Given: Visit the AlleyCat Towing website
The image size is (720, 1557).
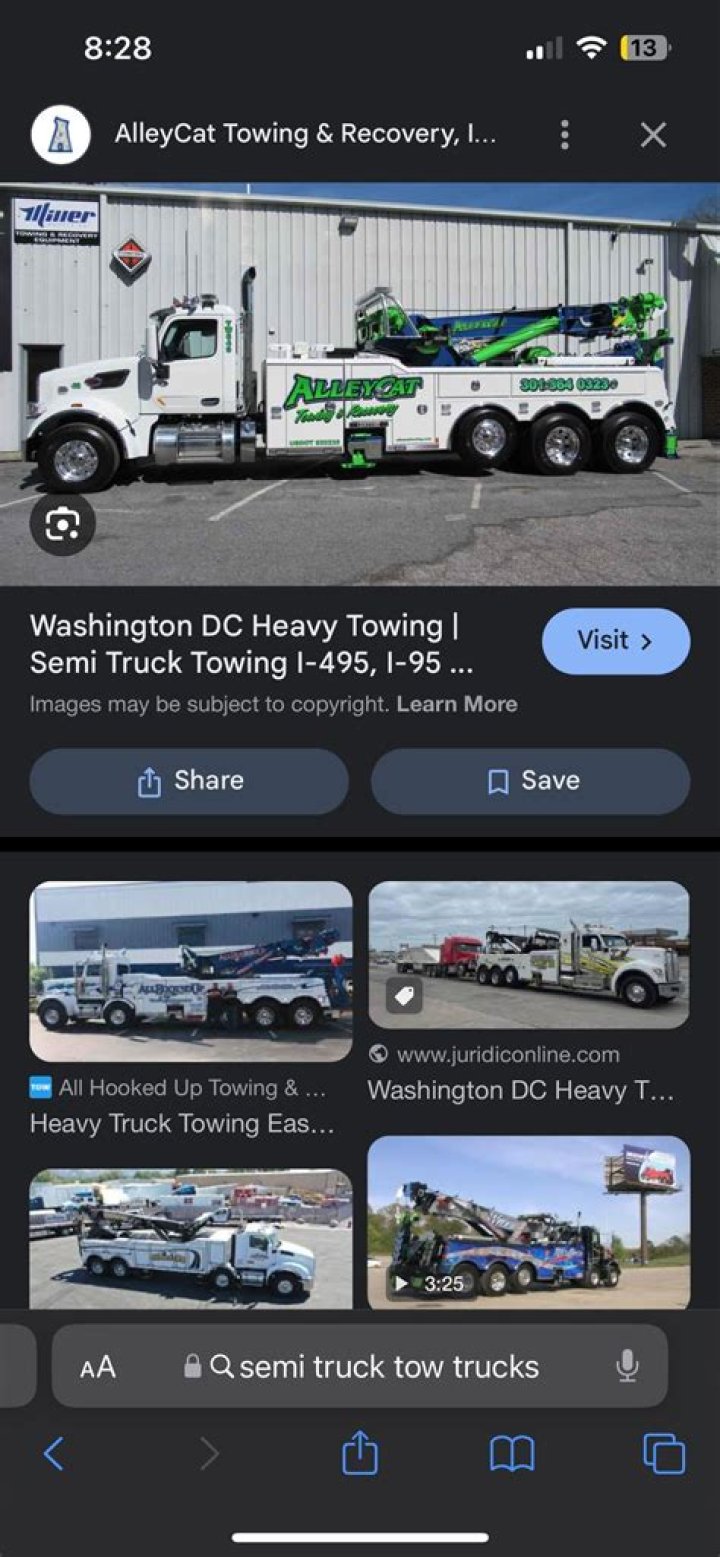Looking at the screenshot, I should [615, 641].
